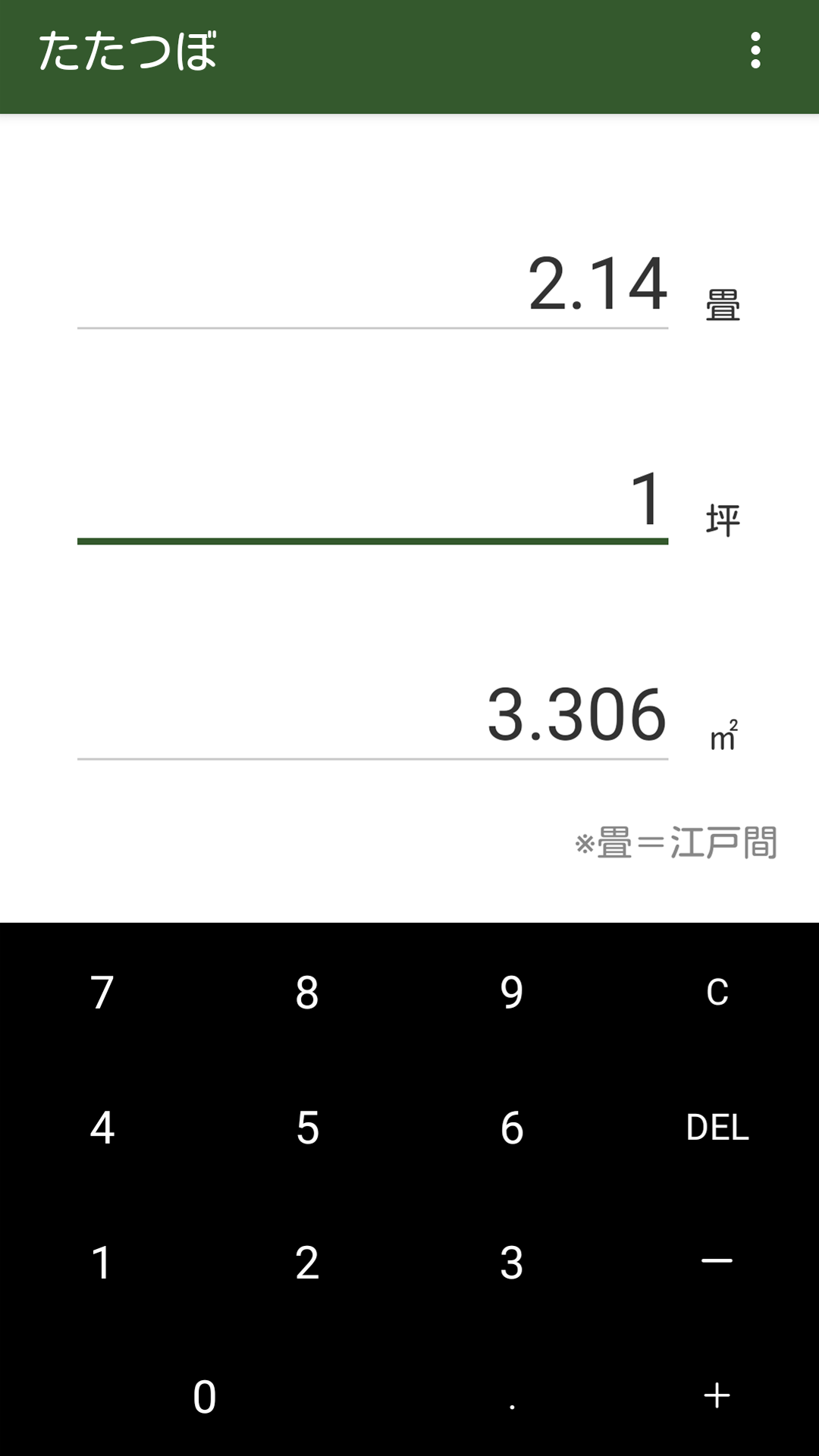Tap the 5 key
The image size is (819, 1456).
click(x=307, y=1126)
